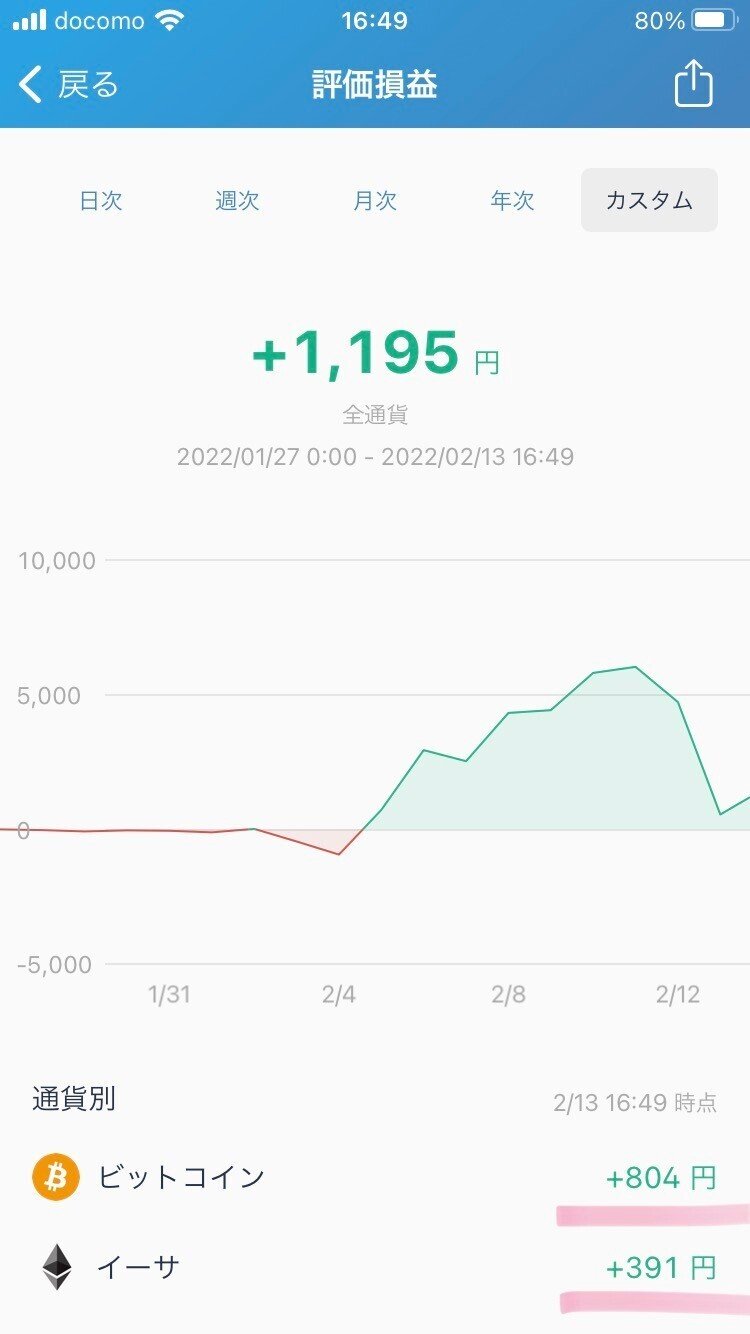Select the Bitcoin currency icon
Image resolution: width=750 pixels, height=1334 pixels.
pos(55,1178)
